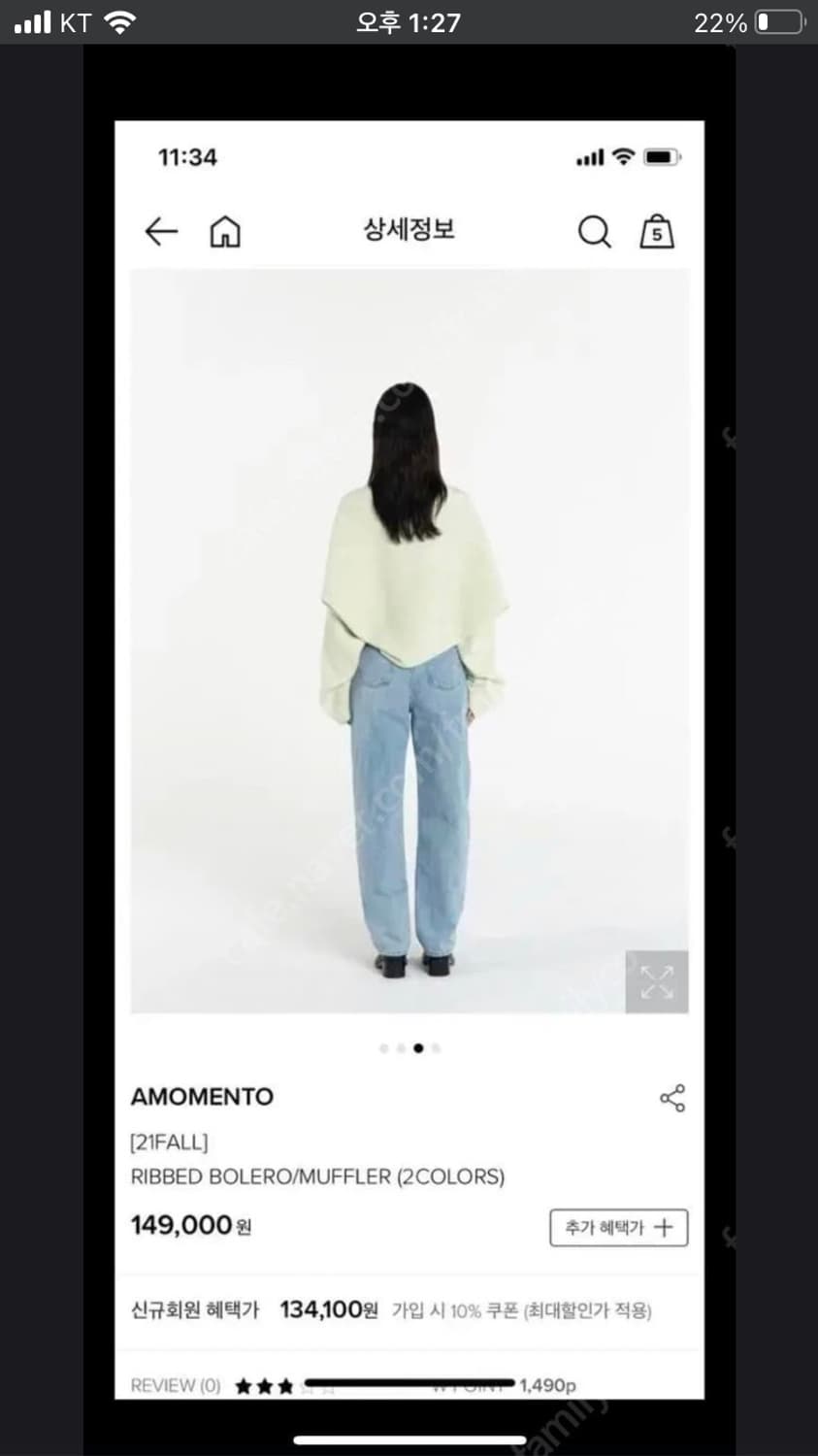
Task: Tap the RIBBED BOLERO/MUFFLER product title
Action: (318, 1175)
